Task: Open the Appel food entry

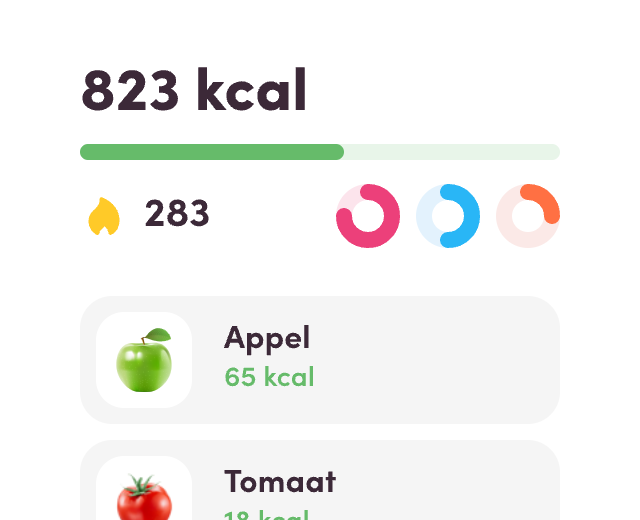Action: tap(320, 360)
